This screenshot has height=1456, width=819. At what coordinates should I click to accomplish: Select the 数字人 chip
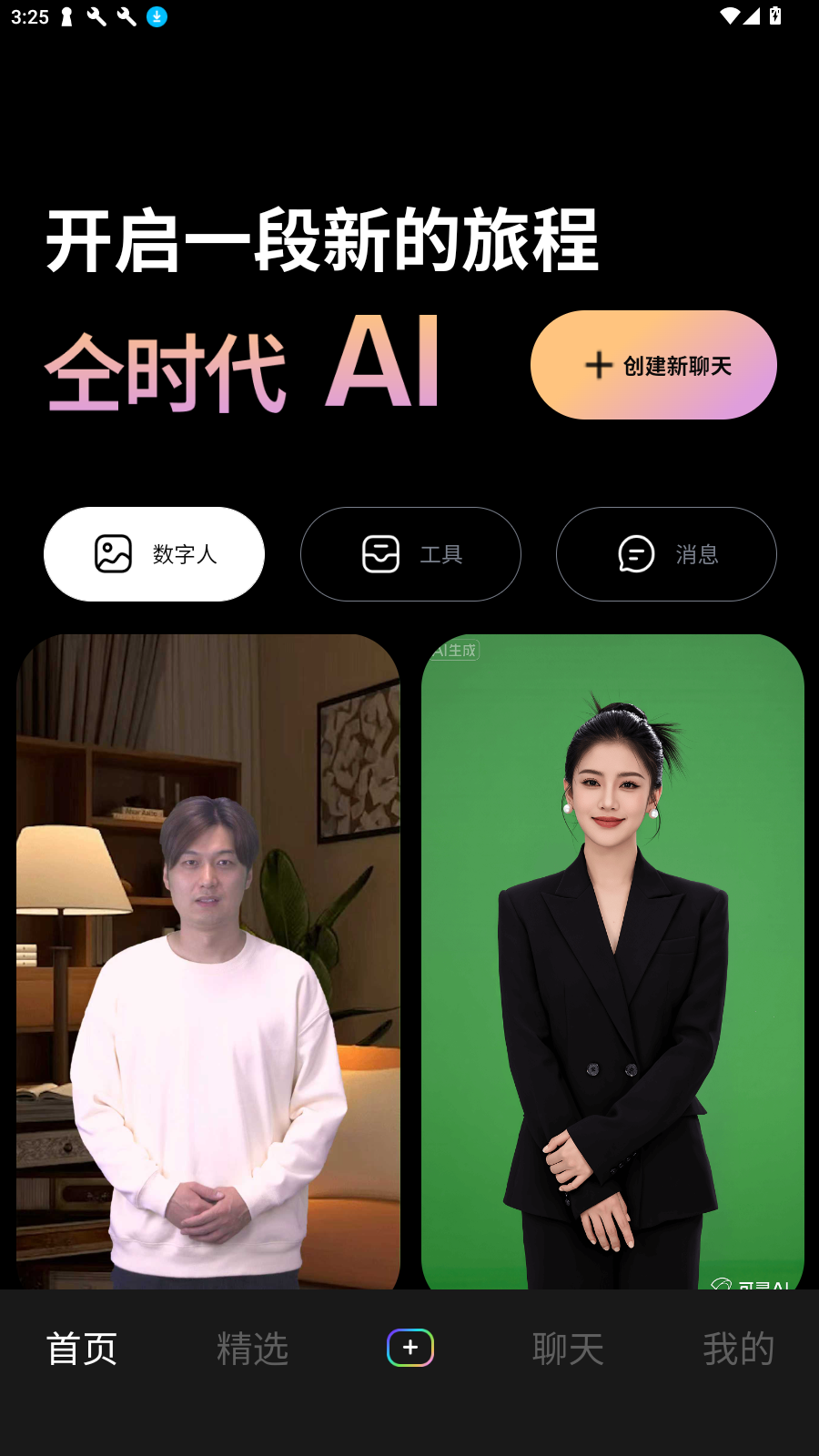(x=155, y=554)
